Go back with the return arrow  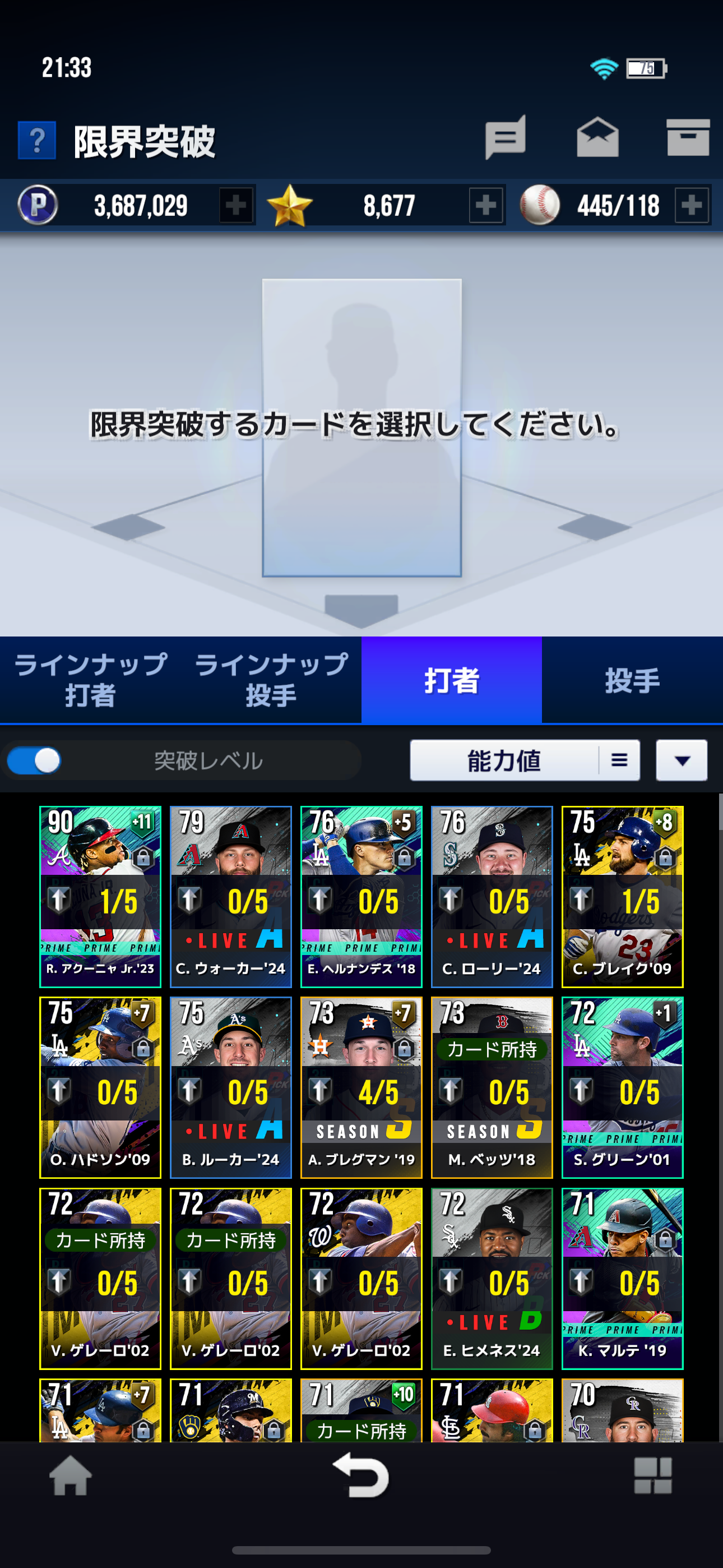[x=361, y=1475]
